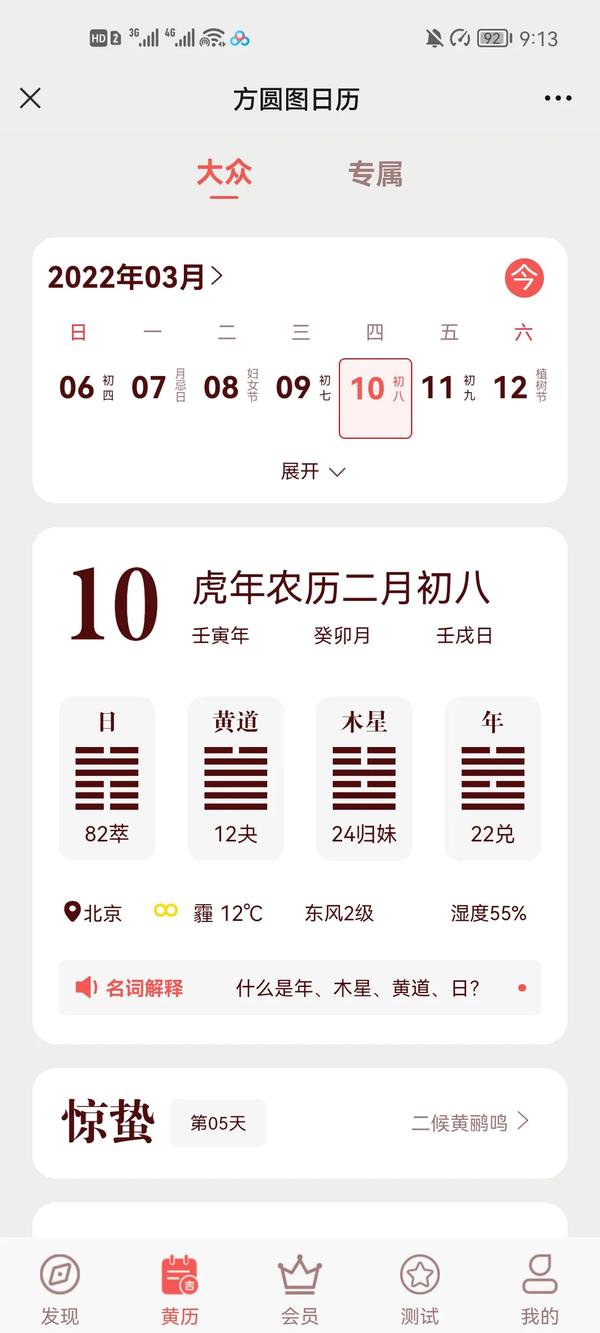Open the 木星 24归妹 hexagram card
The width and height of the screenshot is (600, 1333).
[x=364, y=778]
